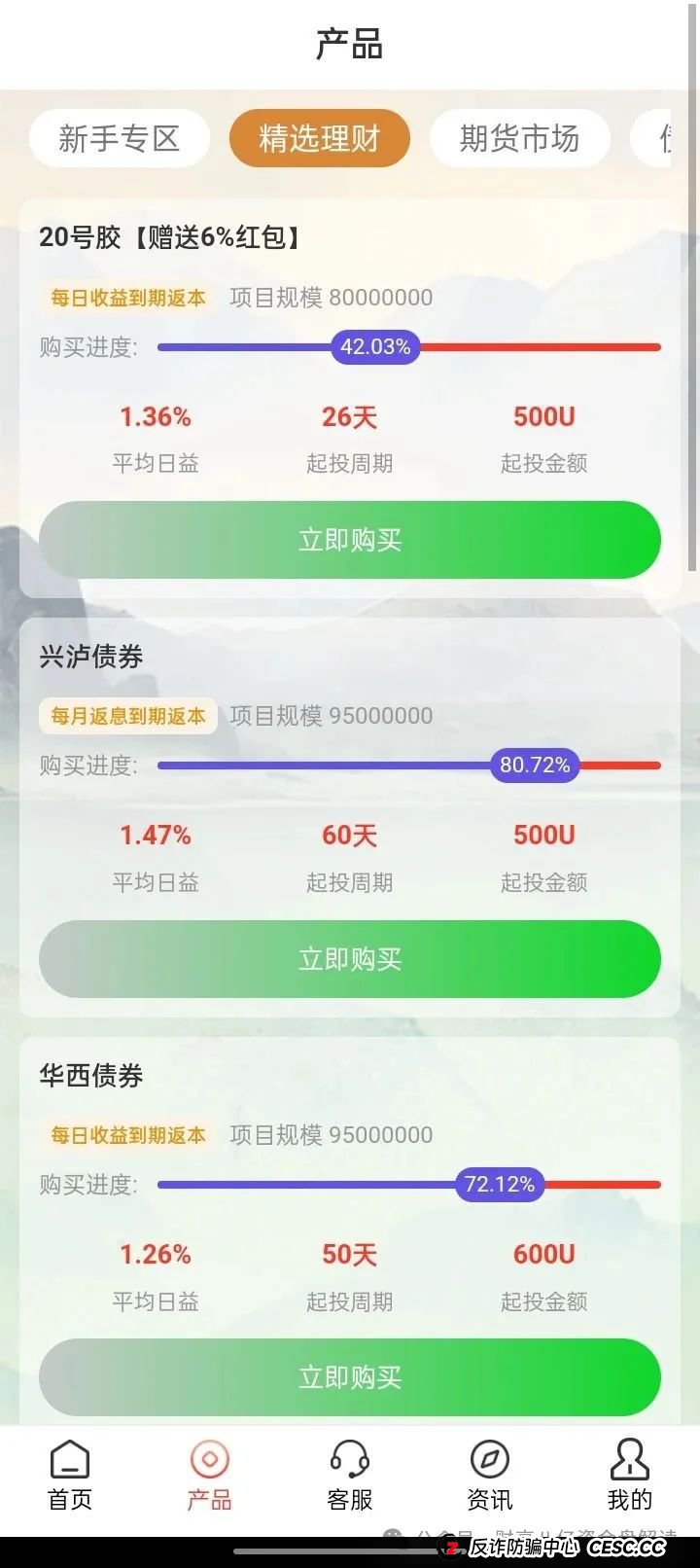The height and width of the screenshot is (1568, 700).
Task: Open the 资讯 news tab
Action: (x=490, y=1476)
